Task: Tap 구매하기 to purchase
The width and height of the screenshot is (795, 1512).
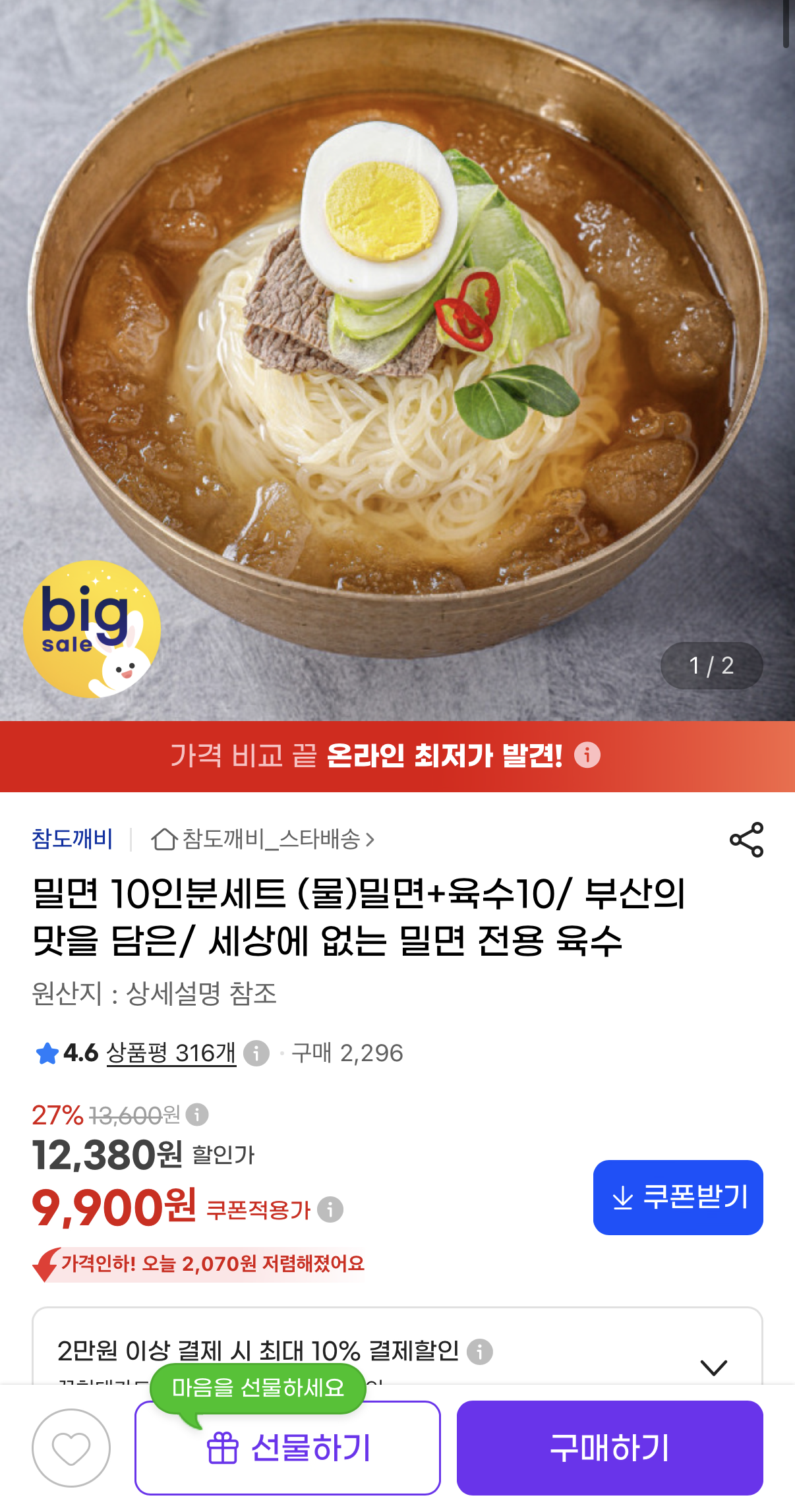Action: pyautogui.click(x=610, y=1448)
